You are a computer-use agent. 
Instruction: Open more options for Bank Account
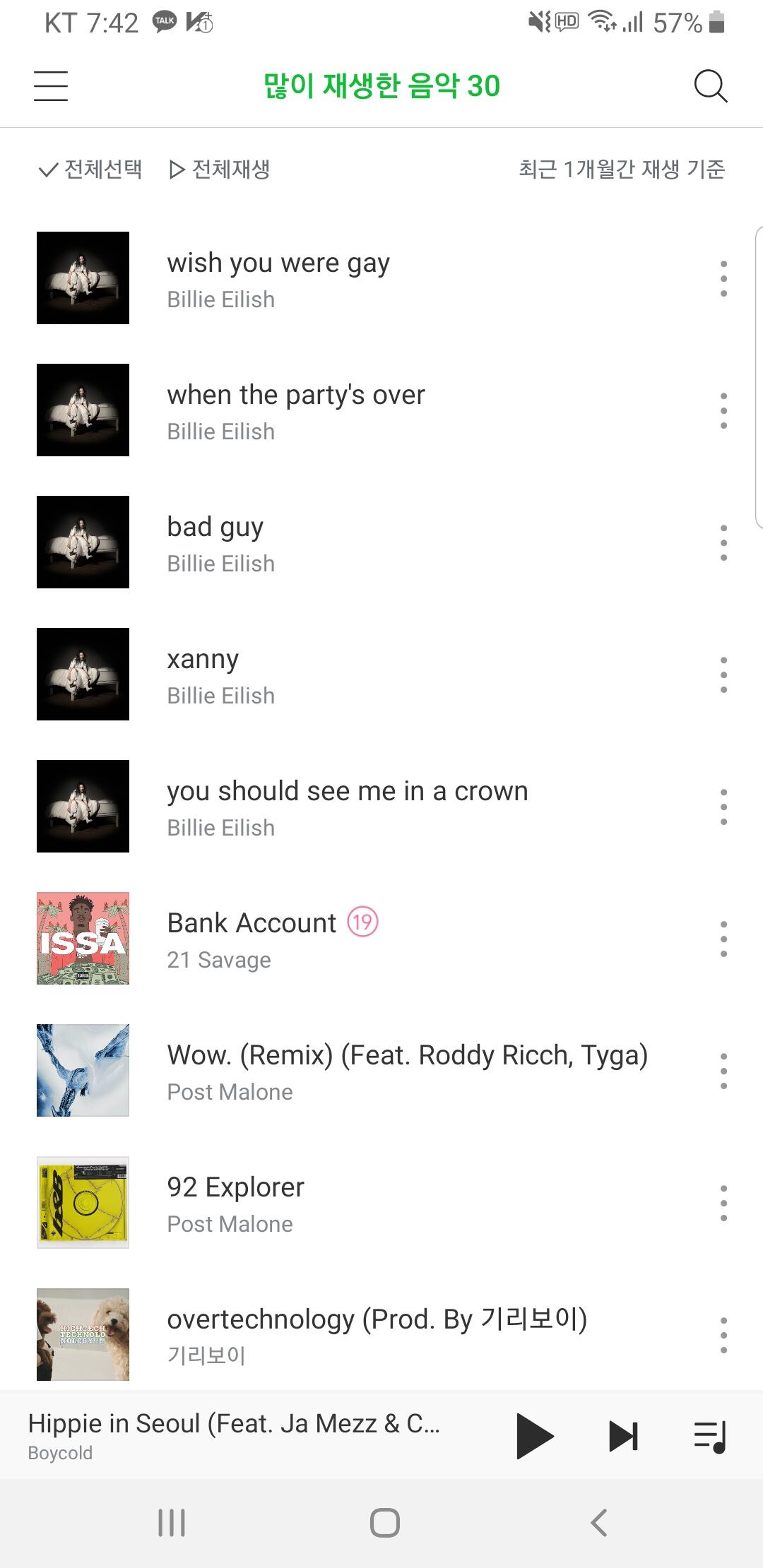723,939
